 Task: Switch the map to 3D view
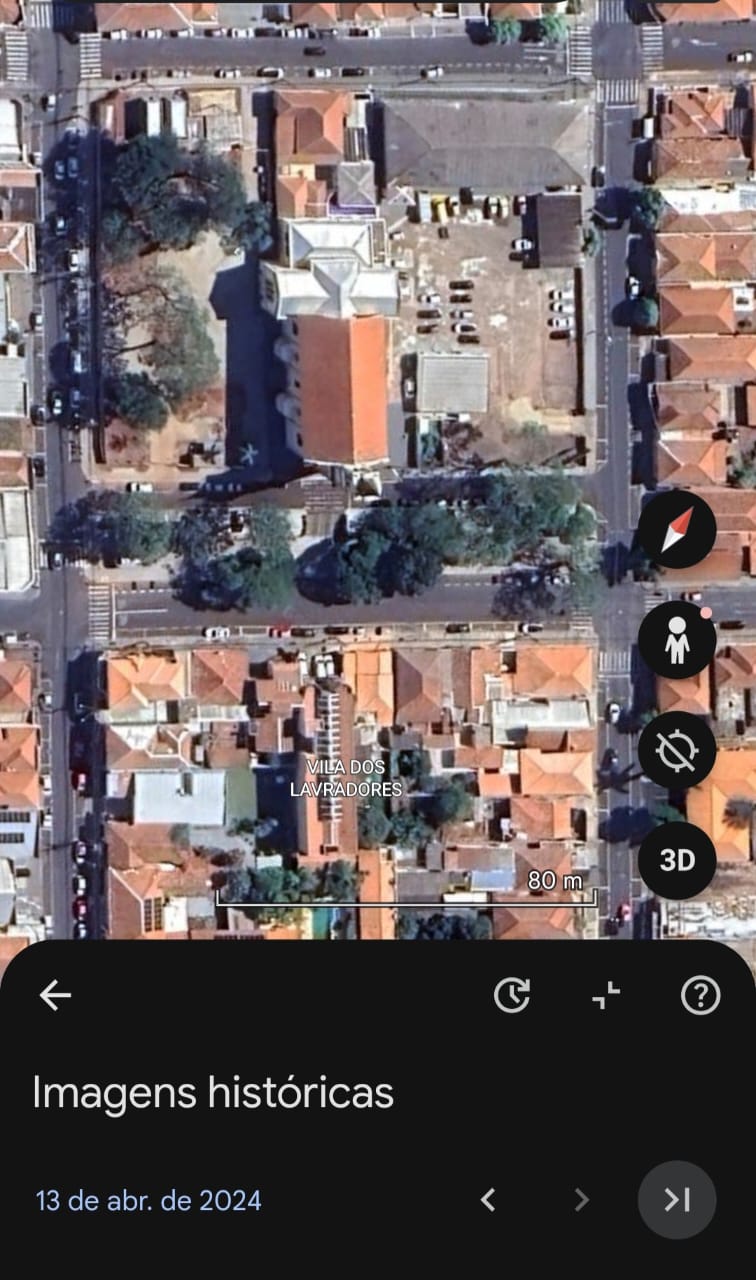pyautogui.click(x=677, y=860)
